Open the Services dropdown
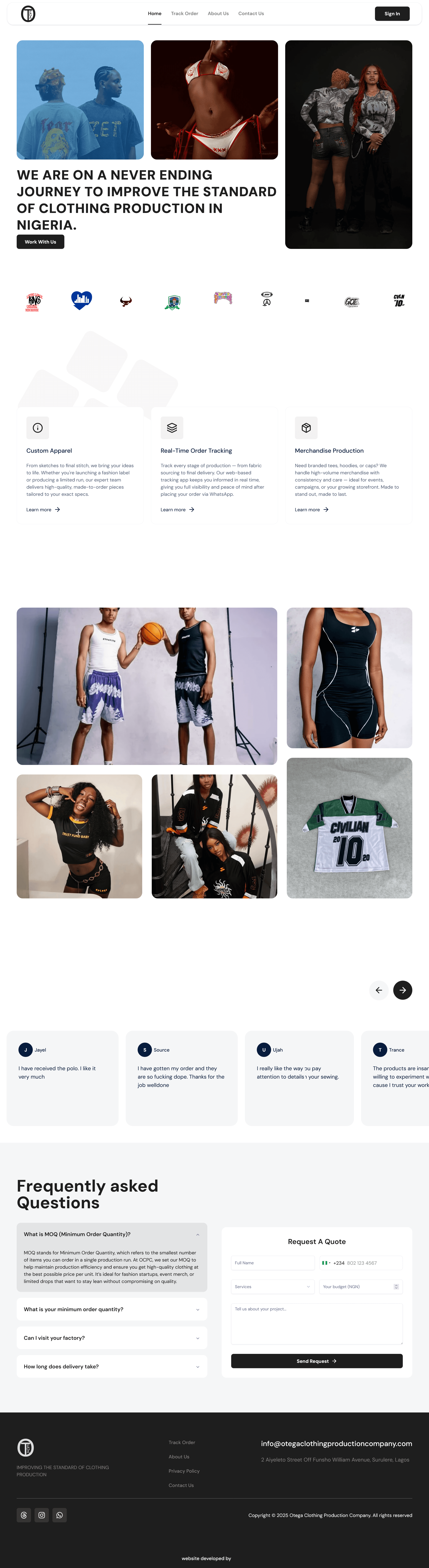Image resolution: width=429 pixels, height=1568 pixels. pyautogui.click(x=273, y=1287)
